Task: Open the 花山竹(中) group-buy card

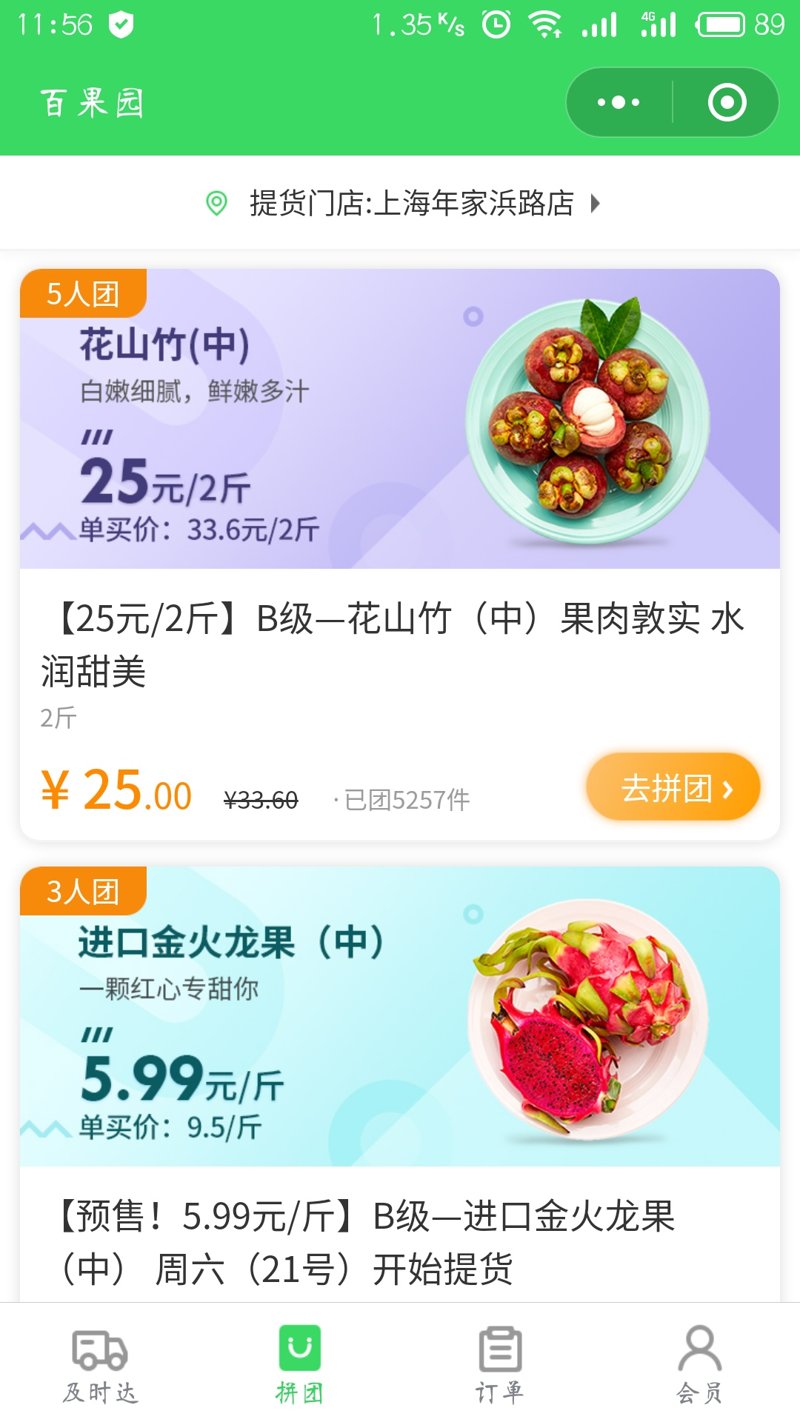Action: click(400, 420)
